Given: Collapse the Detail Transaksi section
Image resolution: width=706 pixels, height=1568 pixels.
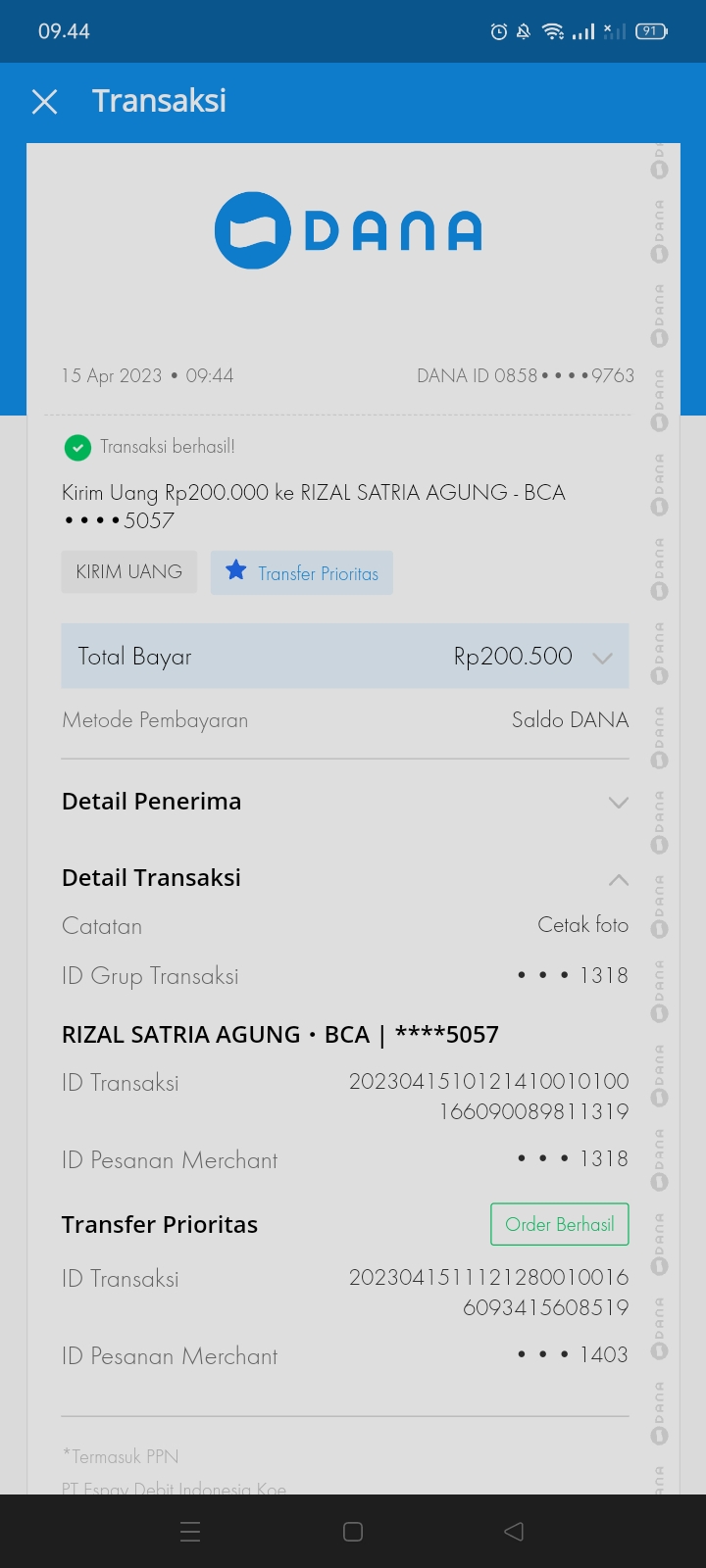Looking at the screenshot, I should (618, 879).
